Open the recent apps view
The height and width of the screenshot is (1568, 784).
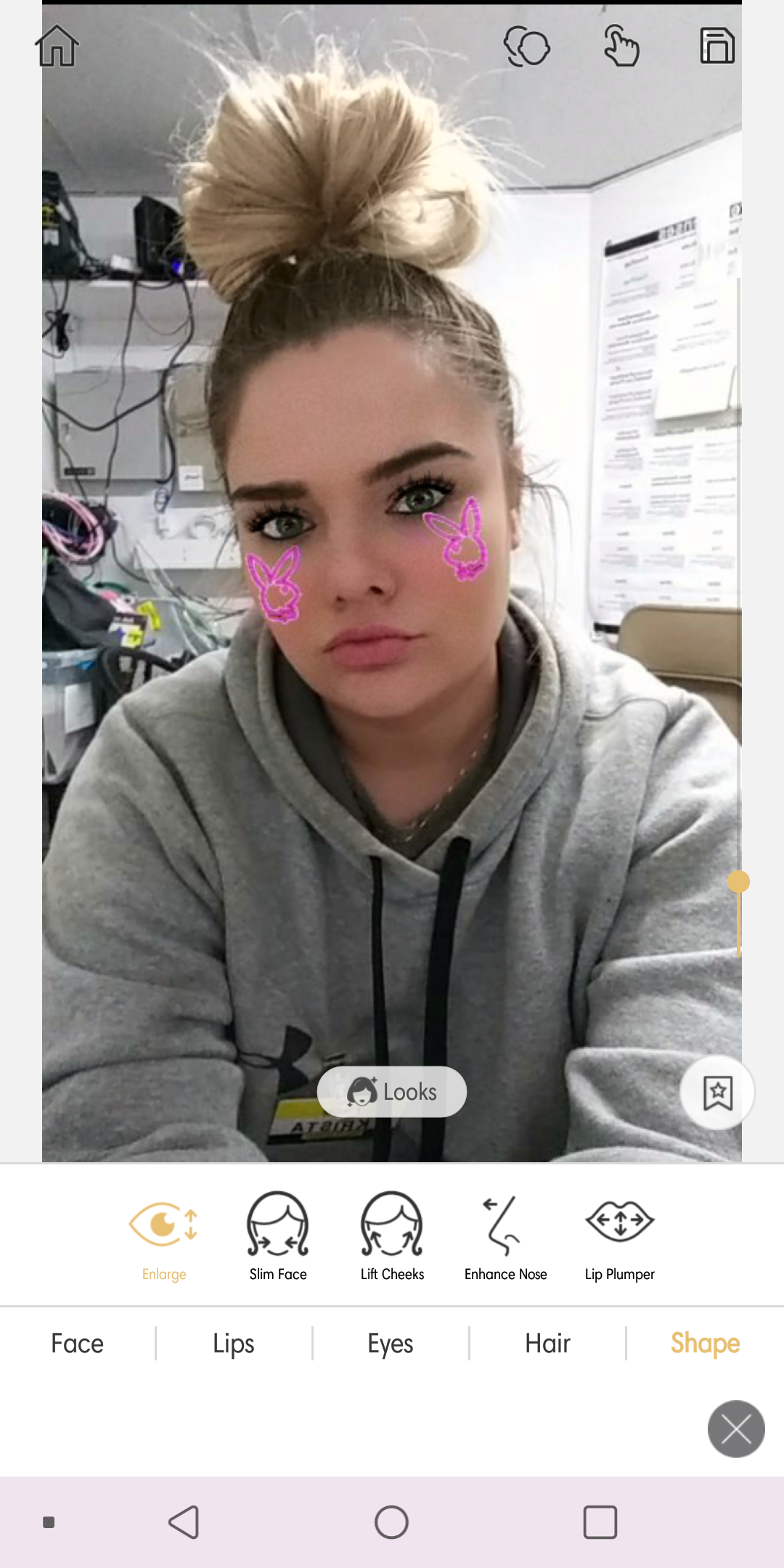(600, 1522)
